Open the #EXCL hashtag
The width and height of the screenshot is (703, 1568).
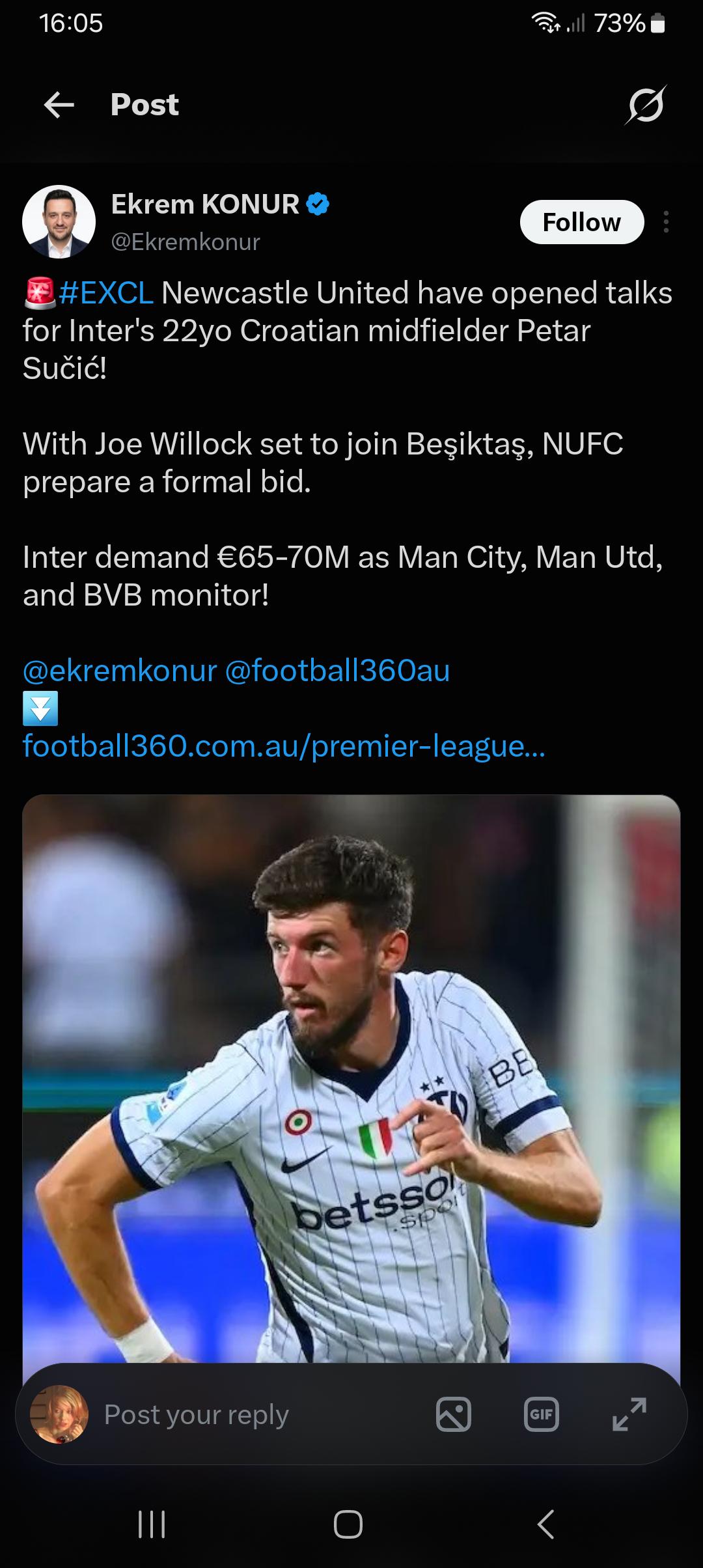pos(106,293)
